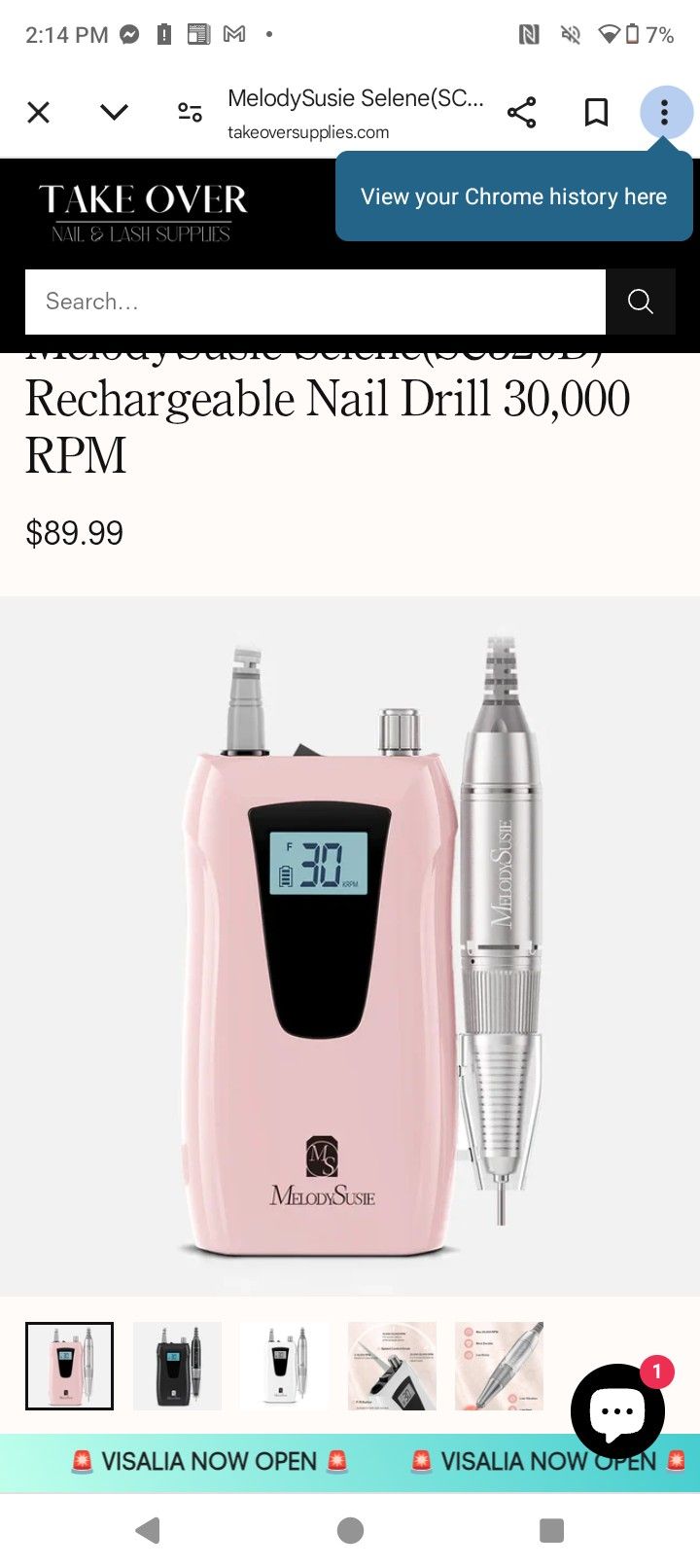The image size is (700, 1568).
Task: Open site settings icon next to the URL
Action: point(190,113)
